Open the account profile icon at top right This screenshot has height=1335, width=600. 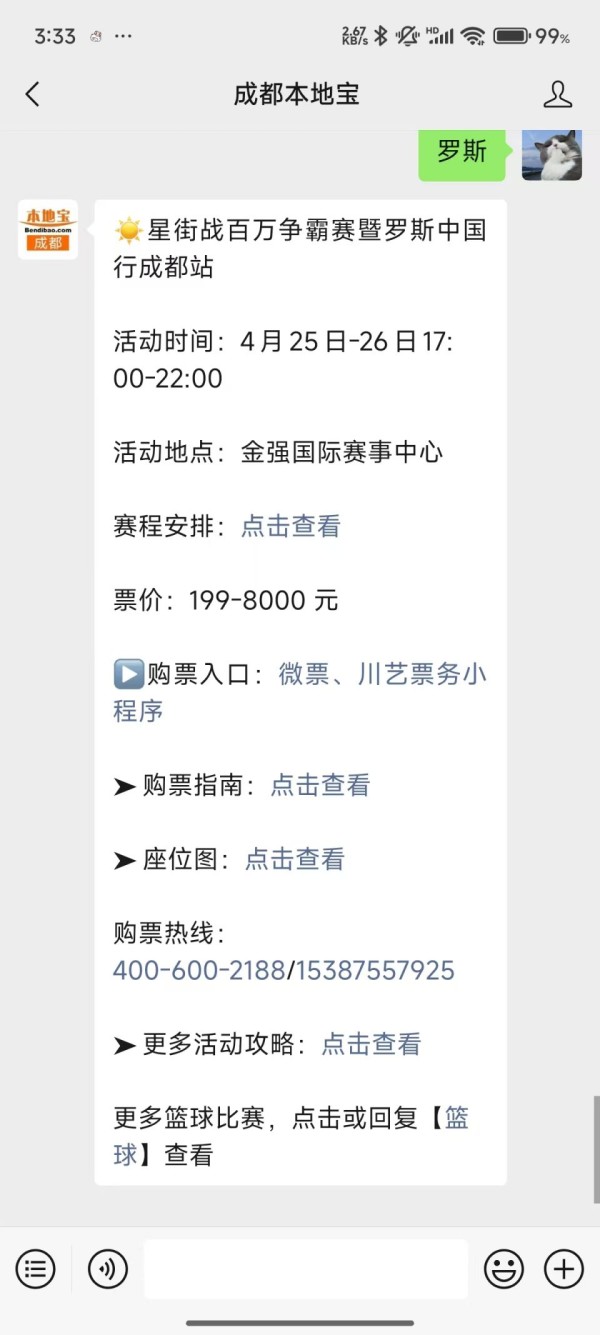click(557, 94)
